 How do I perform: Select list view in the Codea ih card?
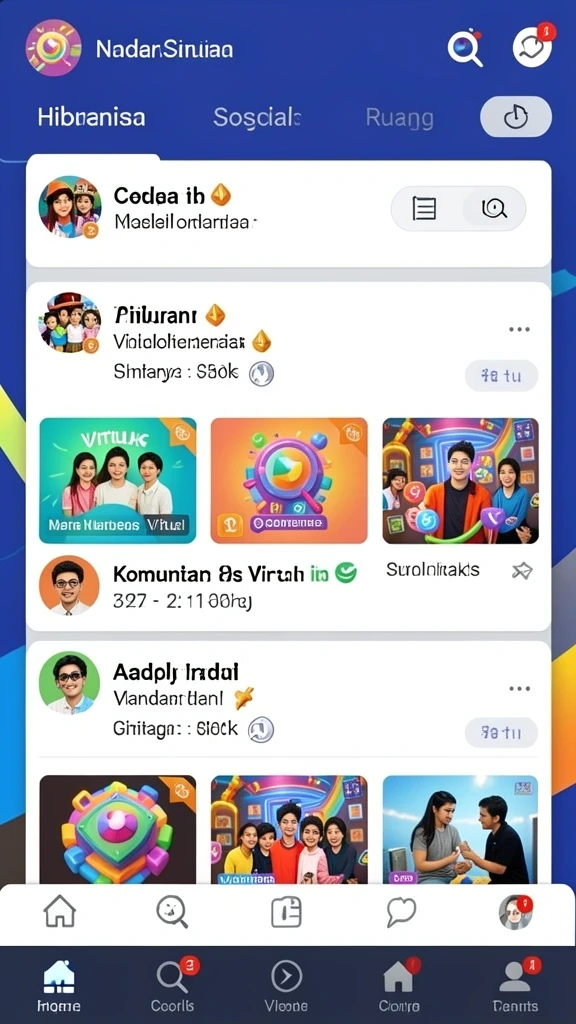[424, 208]
